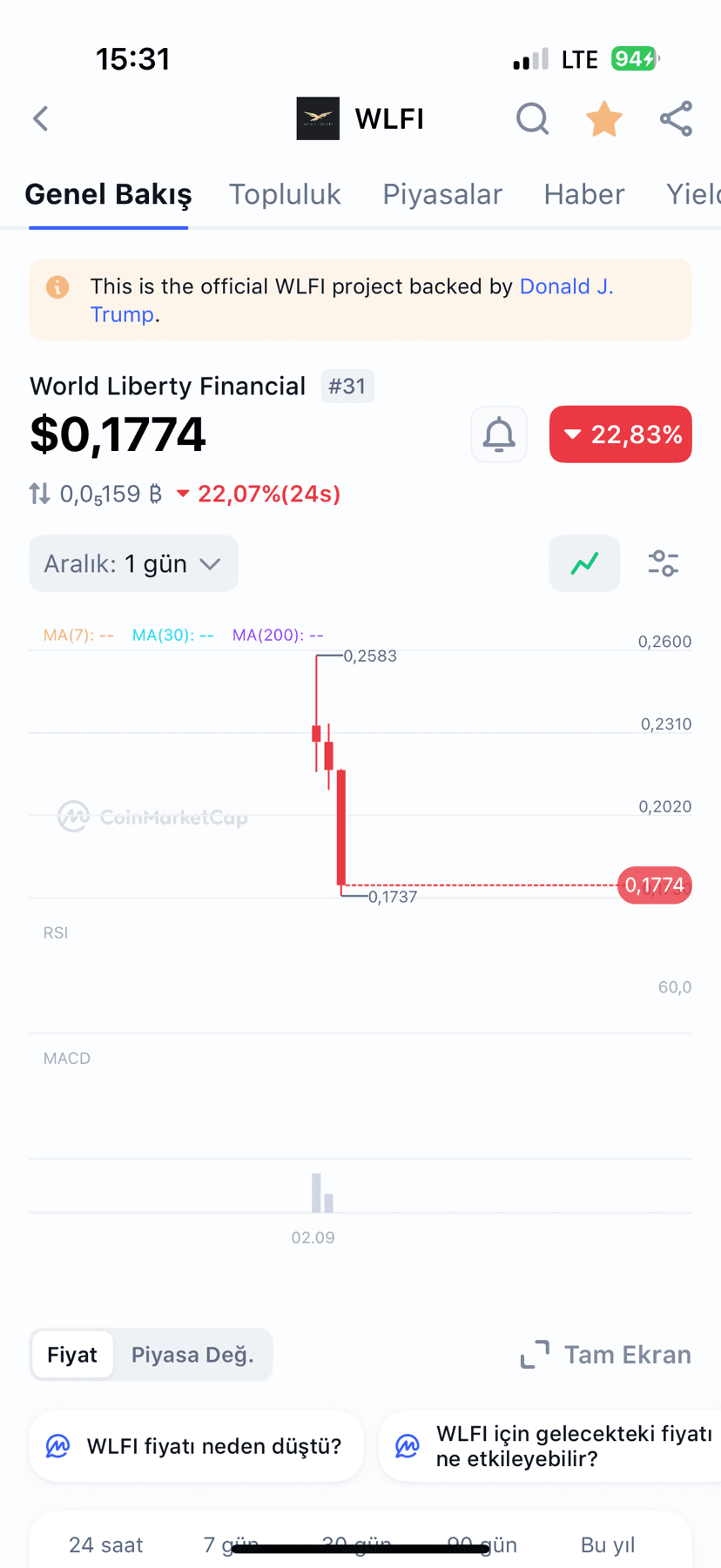This screenshot has width=721, height=1568.
Task: Select the Piyasa Değ. segment
Action: click(x=192, y=1355)
